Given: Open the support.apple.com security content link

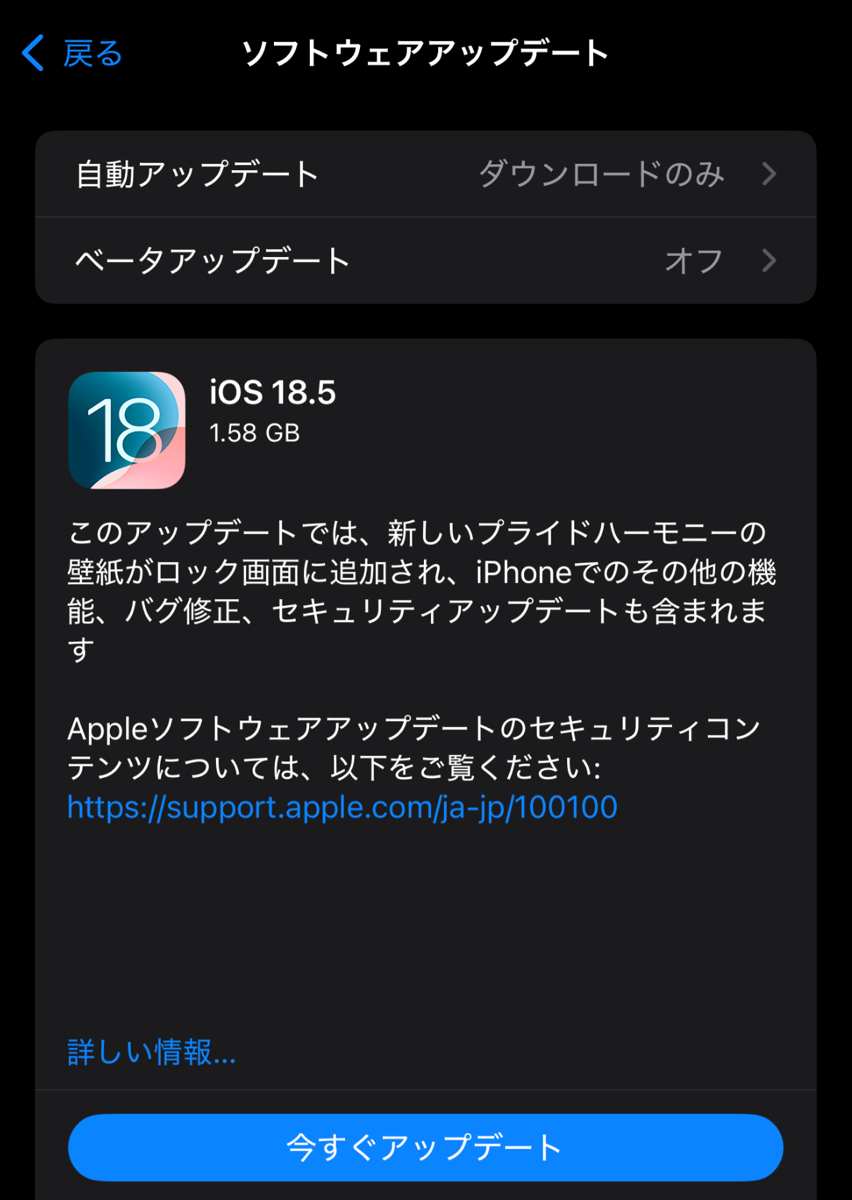Looking at the screenshot, I should point(342,807).
